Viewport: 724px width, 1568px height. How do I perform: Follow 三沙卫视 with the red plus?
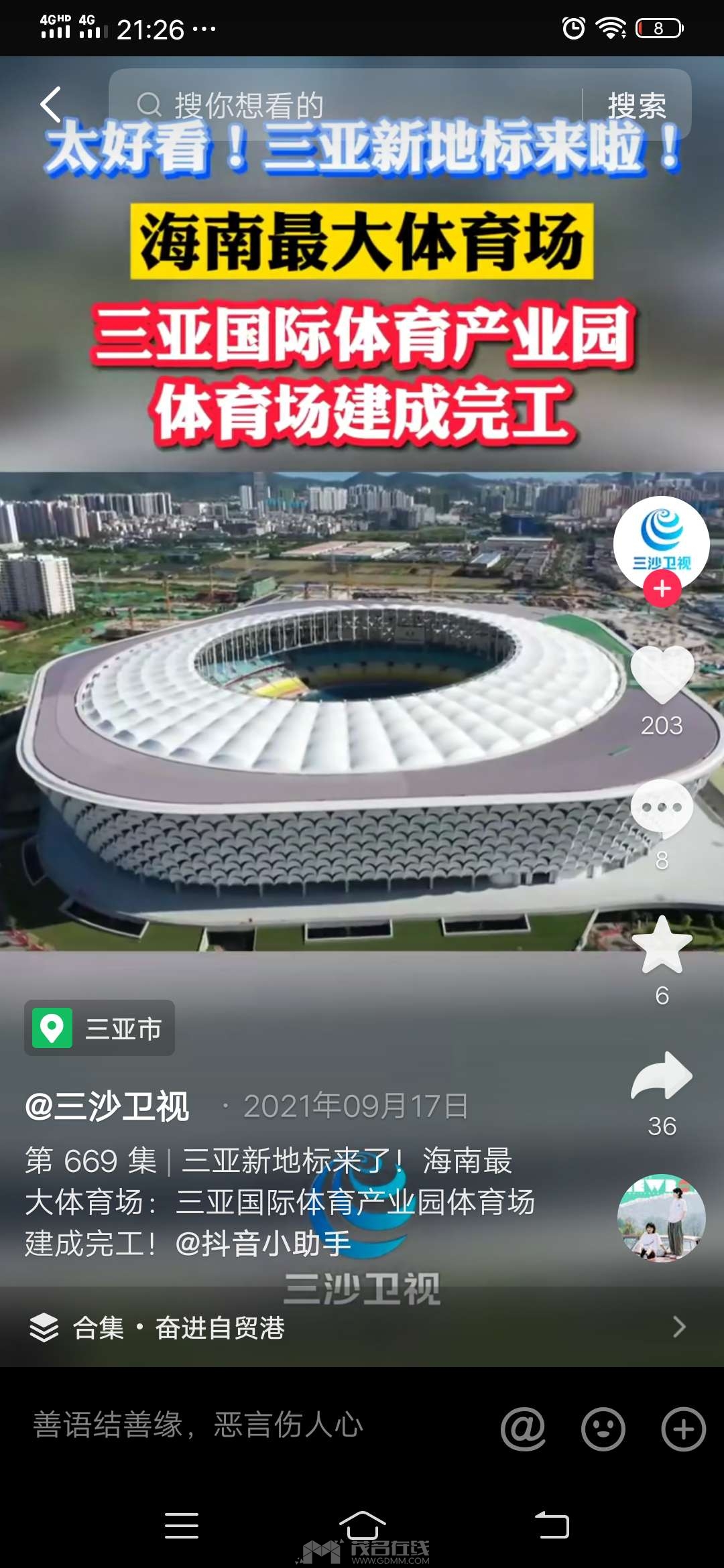point(662,589)
